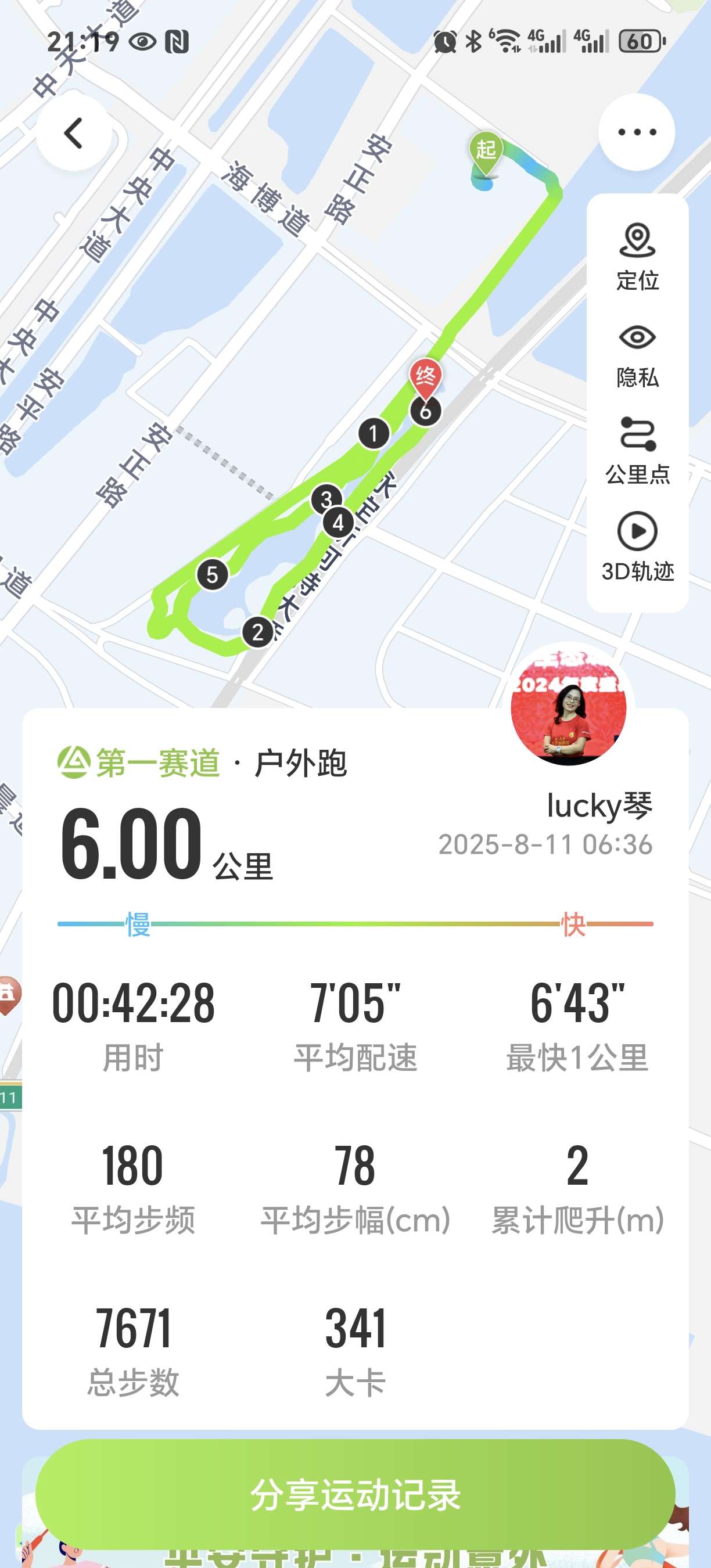Expand the 终 finish marker info
711x1568 pixels.
tap(426, 375)
